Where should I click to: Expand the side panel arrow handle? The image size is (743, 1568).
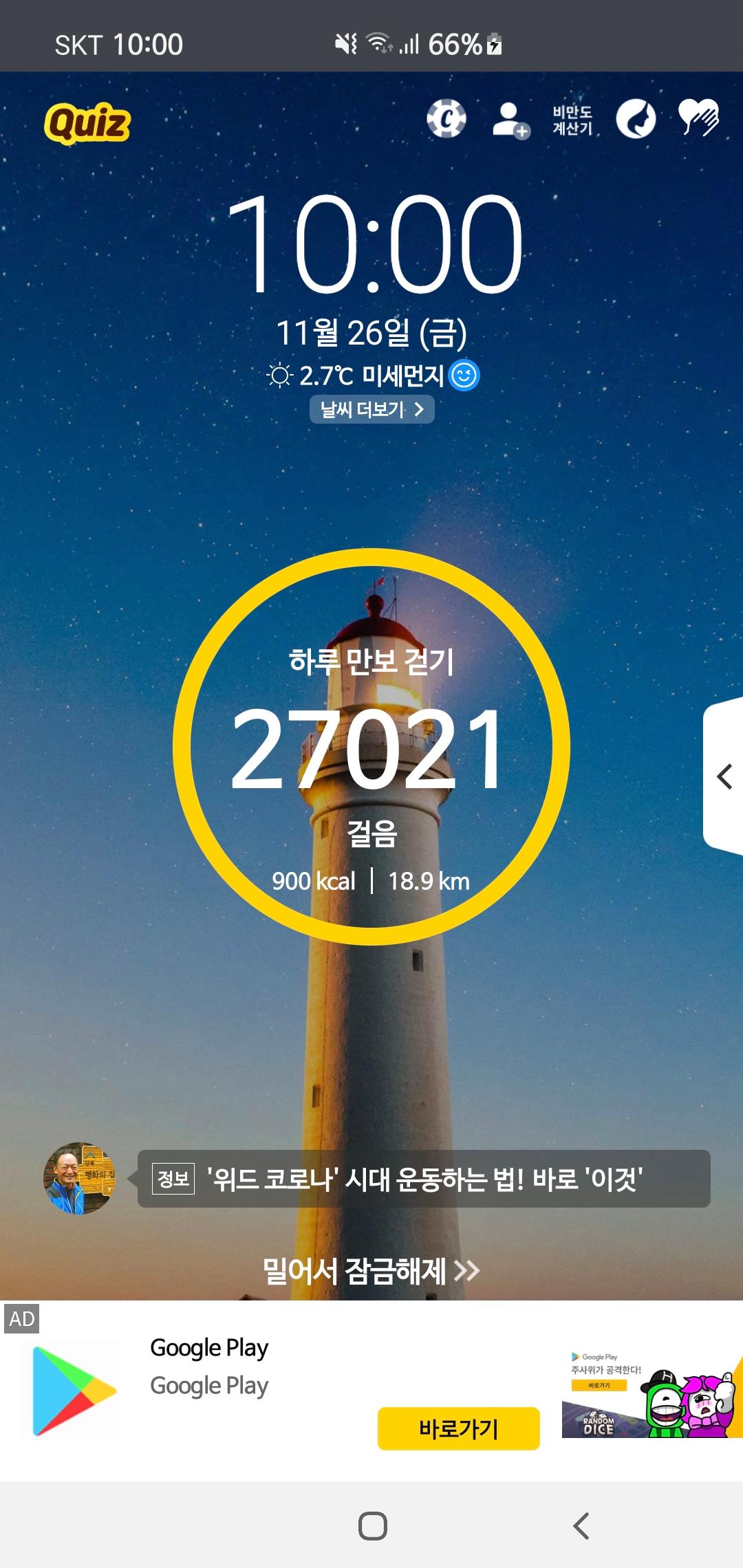(x=724, y=776)
